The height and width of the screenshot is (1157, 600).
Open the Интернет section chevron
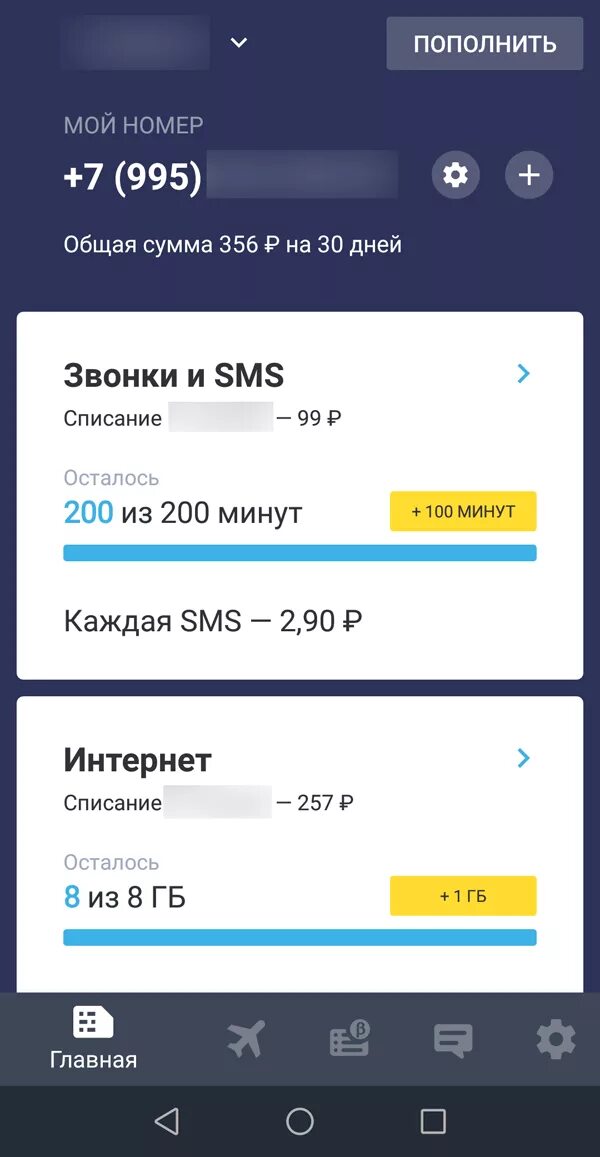coord(523,758)
